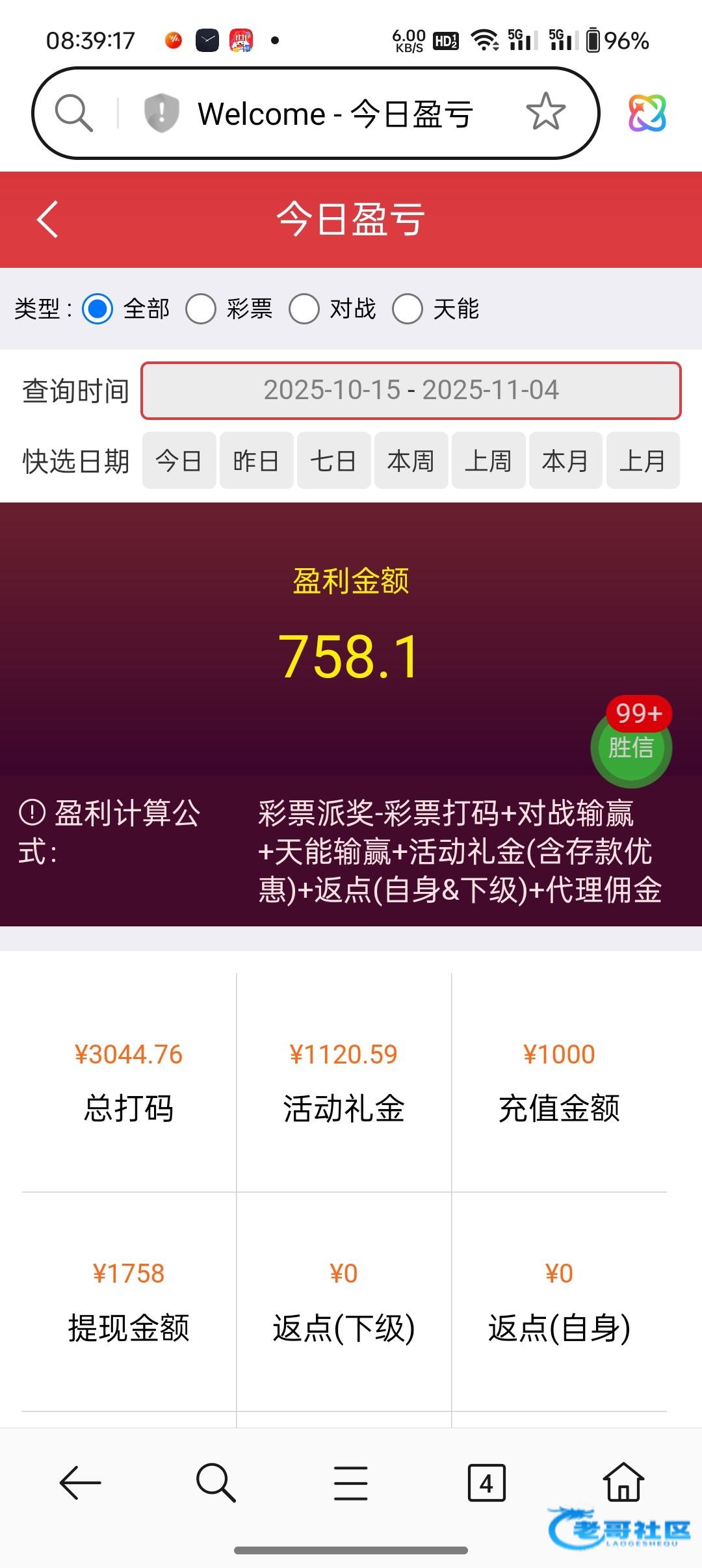Open the browser menu with three lines
The width and height of the screenshot is (702, 1568).
click(x=351, y=1483)
